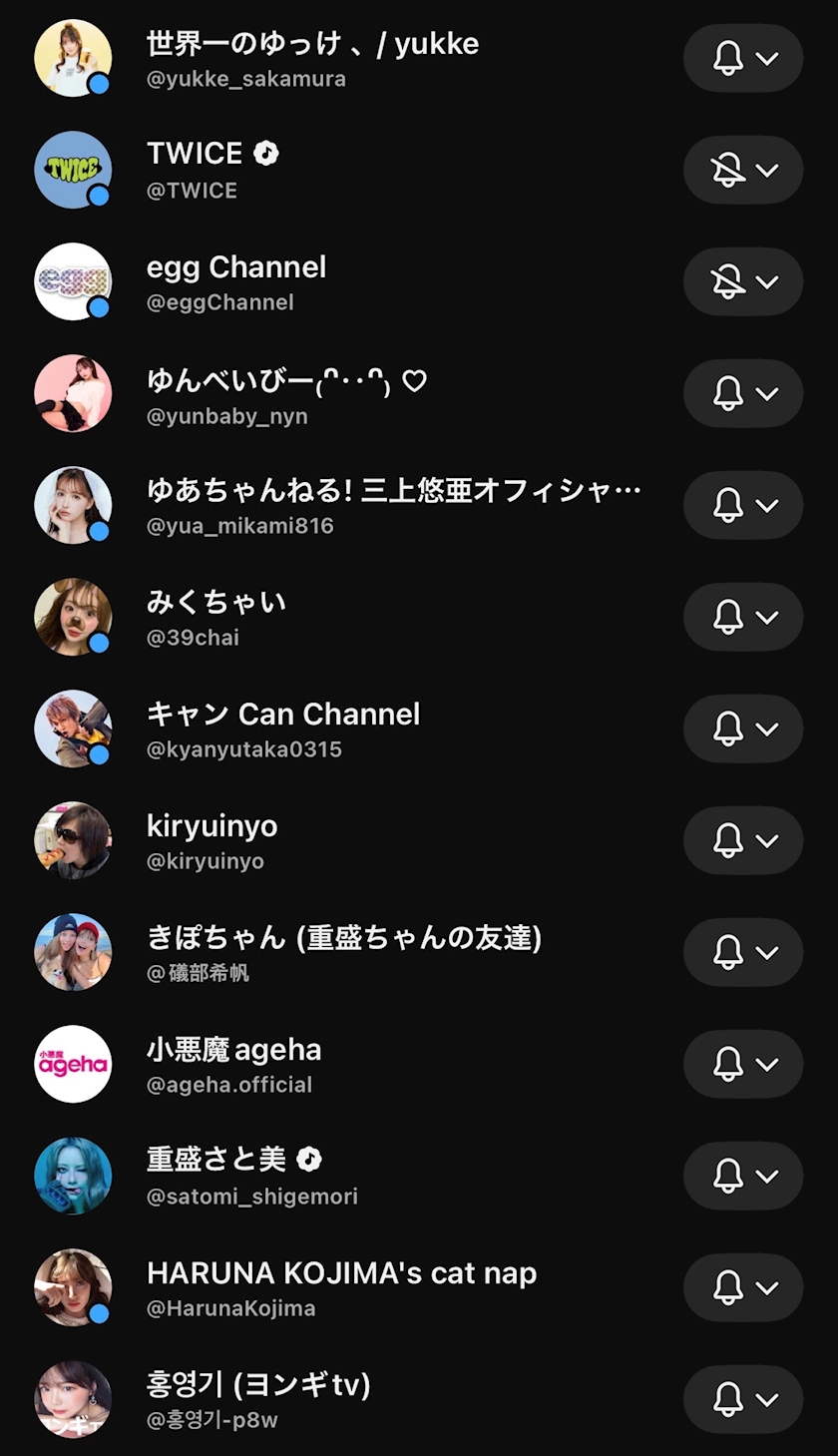
Task: Open notification options for 39chai
Action: point(742,617)
